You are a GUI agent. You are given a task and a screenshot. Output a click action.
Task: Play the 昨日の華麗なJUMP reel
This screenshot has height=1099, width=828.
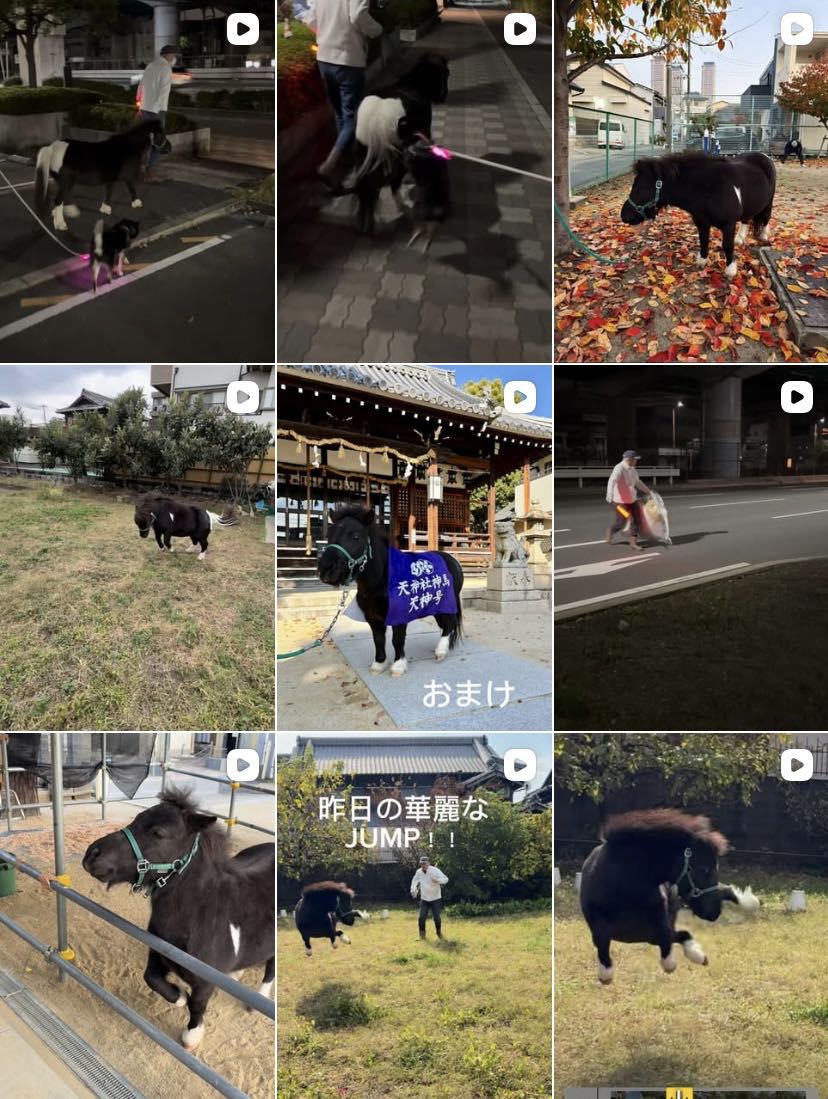[x=414, y=915]
